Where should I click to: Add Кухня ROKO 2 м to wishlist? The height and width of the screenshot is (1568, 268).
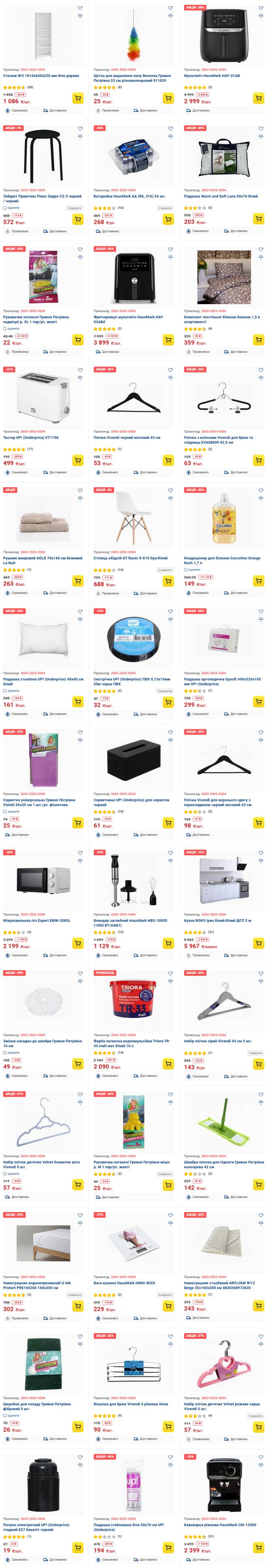[261, 852]
